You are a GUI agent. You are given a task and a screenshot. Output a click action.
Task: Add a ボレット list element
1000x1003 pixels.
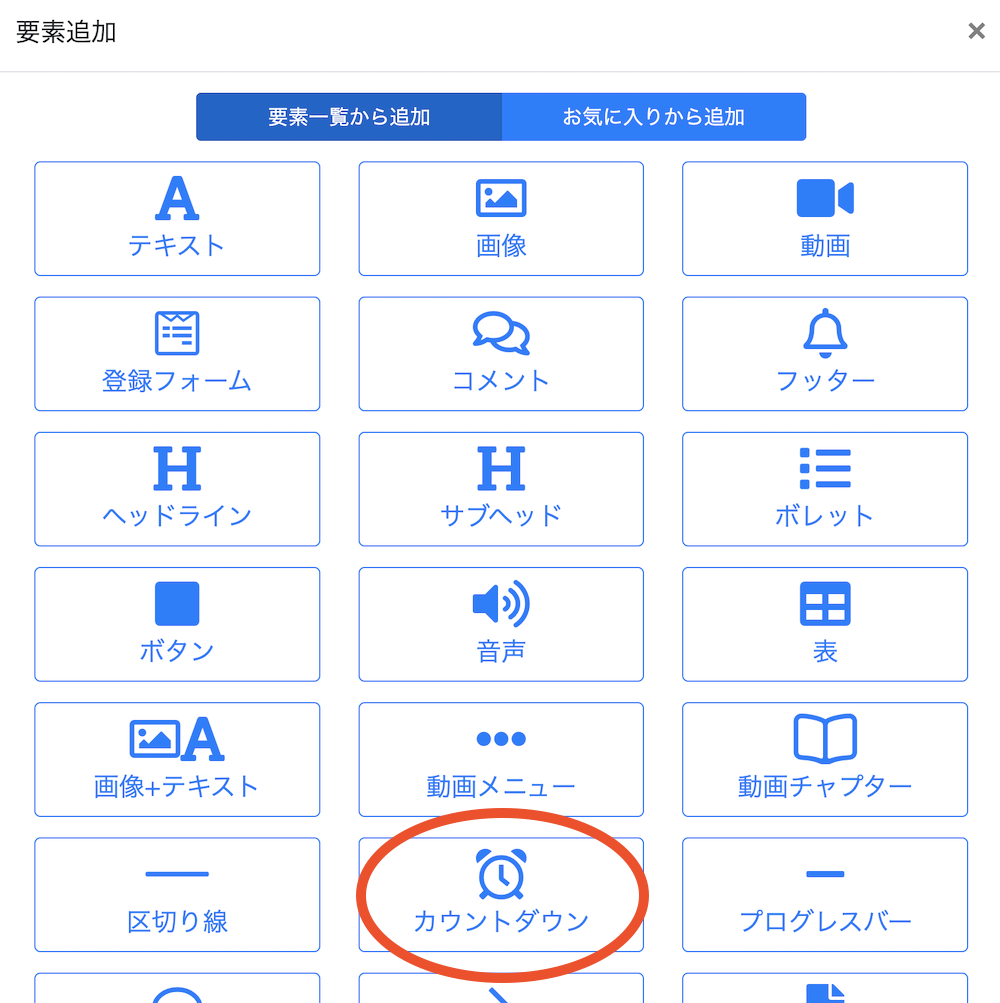coord(825,489)
